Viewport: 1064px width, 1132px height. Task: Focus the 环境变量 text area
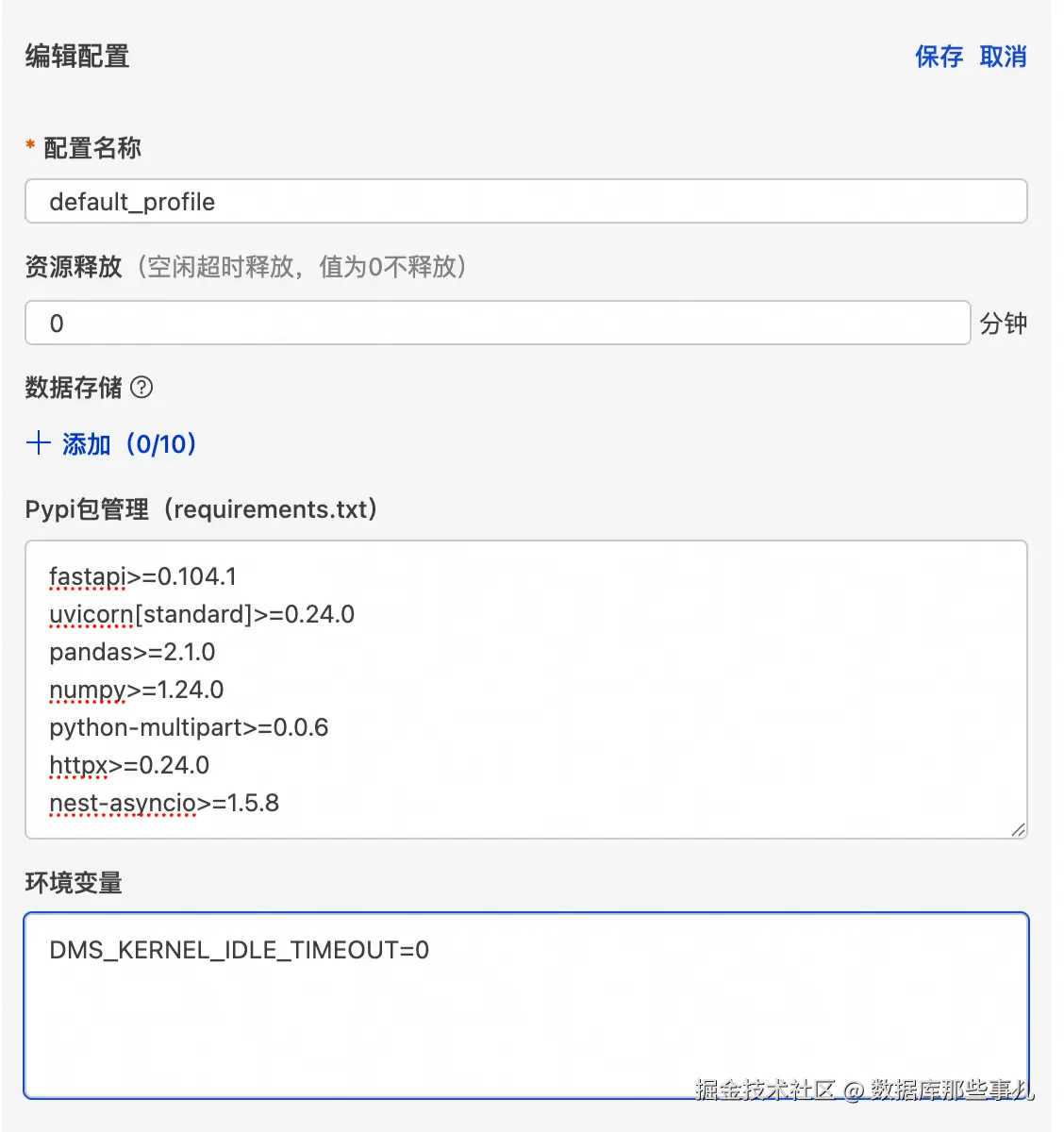coord(525,1006)
